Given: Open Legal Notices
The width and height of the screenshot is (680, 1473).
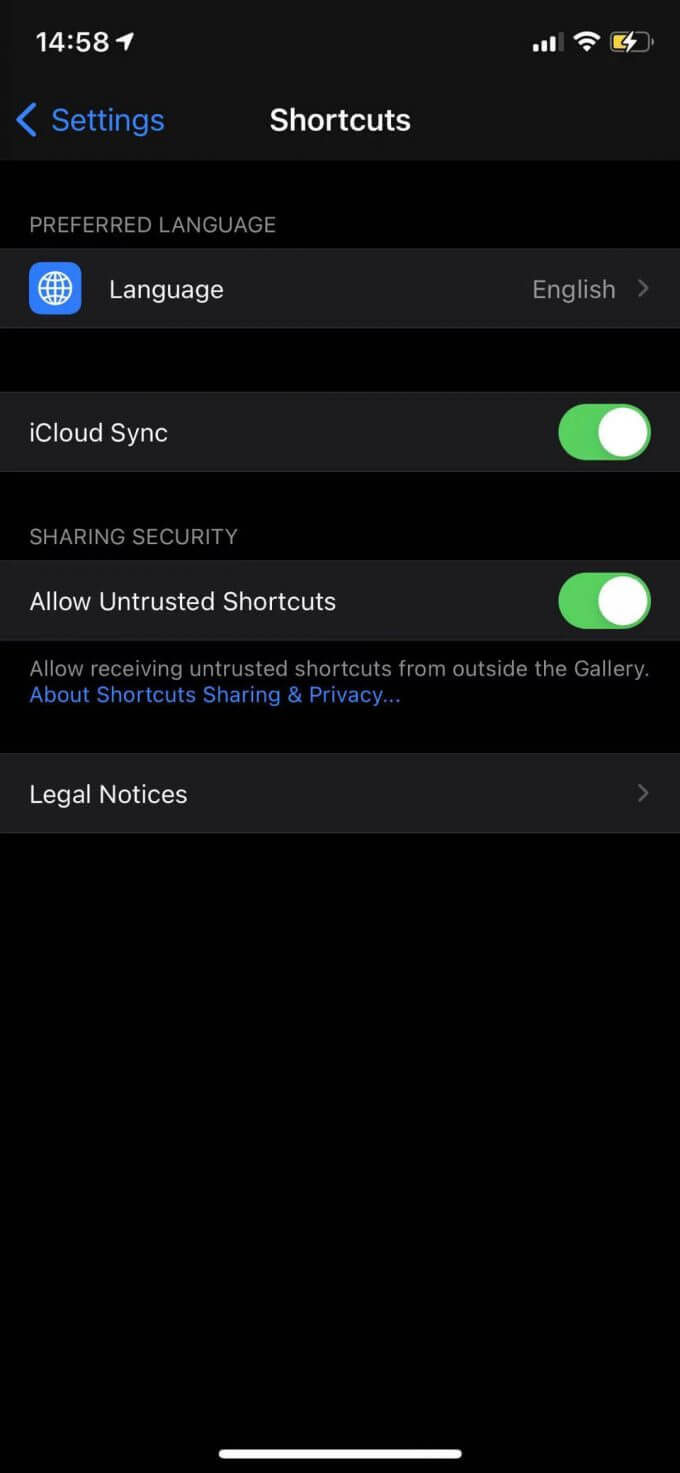Looking at the screenshot, I should click(x=340, y=794).
